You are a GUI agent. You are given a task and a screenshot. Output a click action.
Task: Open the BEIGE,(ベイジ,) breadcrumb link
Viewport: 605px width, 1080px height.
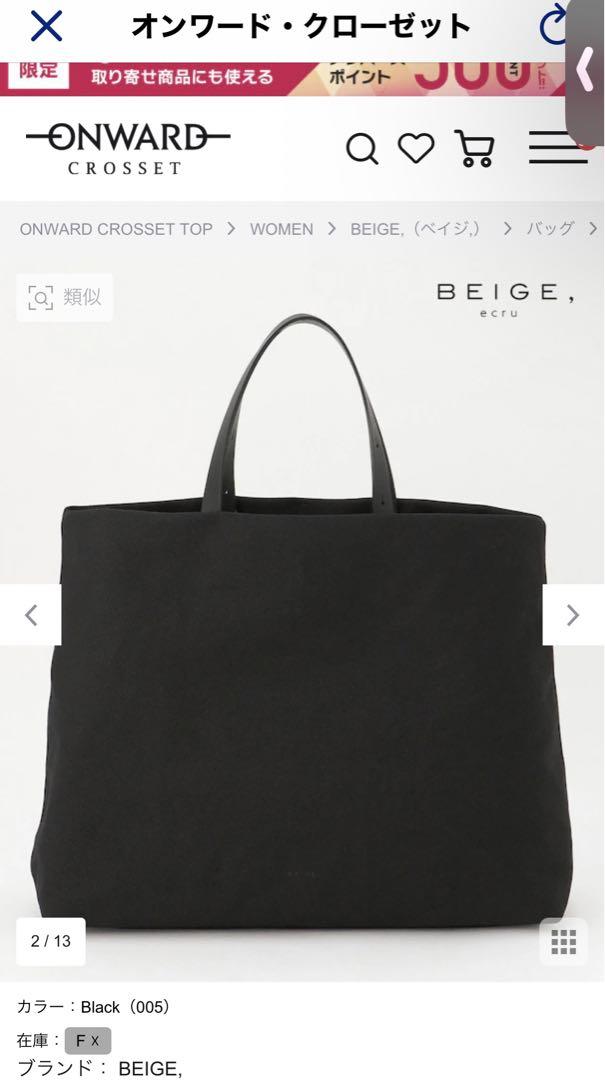(415, 229)
